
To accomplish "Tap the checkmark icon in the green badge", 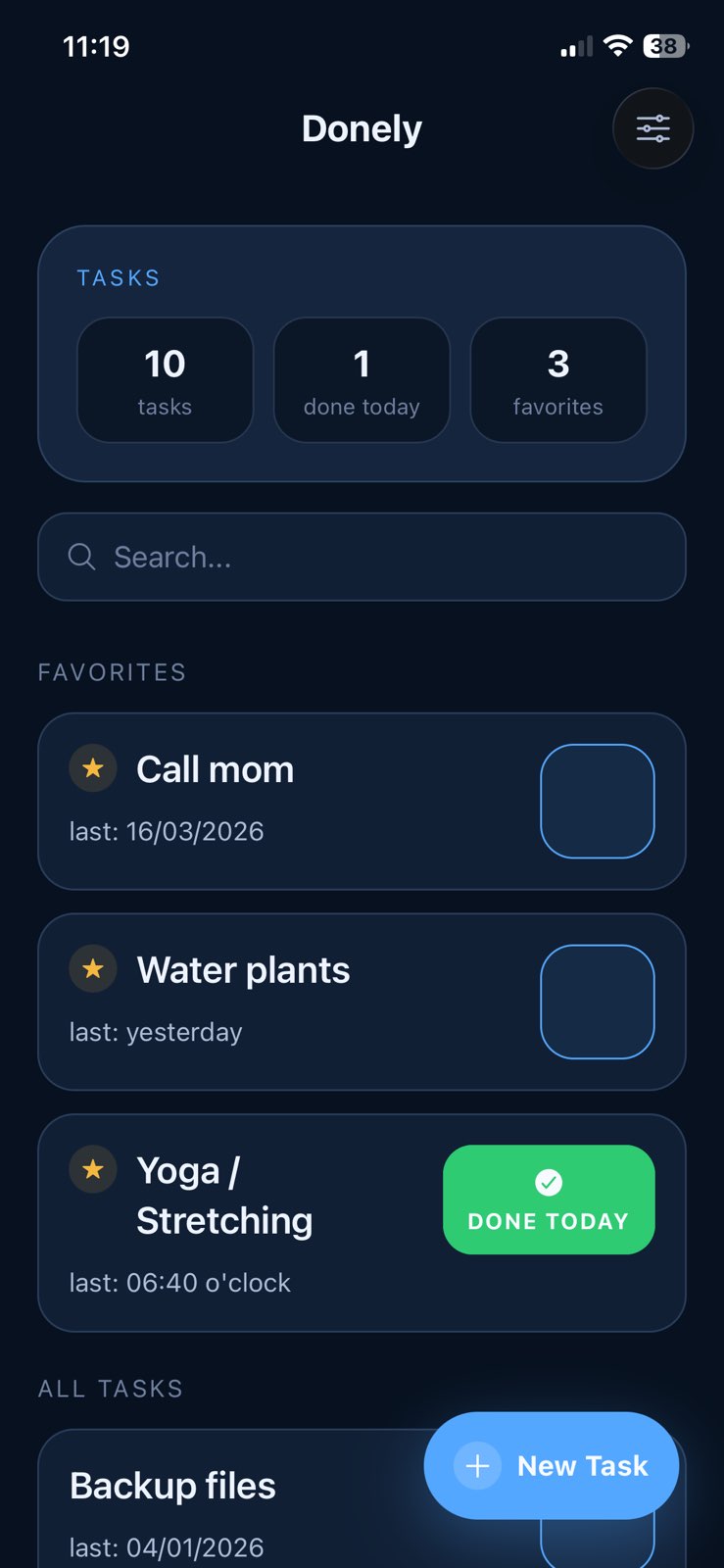I will pos(548,1182).
